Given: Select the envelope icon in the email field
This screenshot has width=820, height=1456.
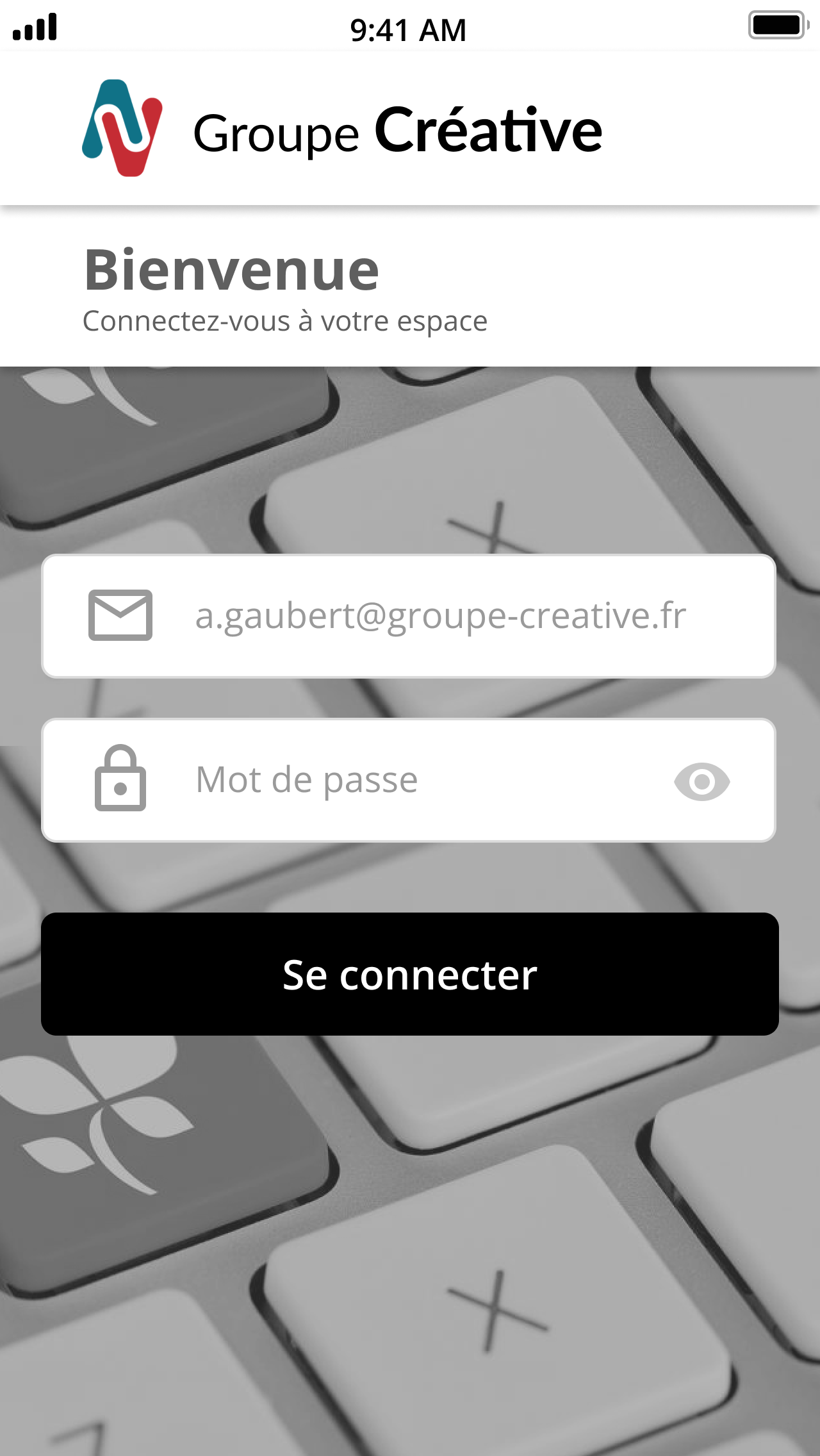Looking at the screenshot, I should click(119, 616).
